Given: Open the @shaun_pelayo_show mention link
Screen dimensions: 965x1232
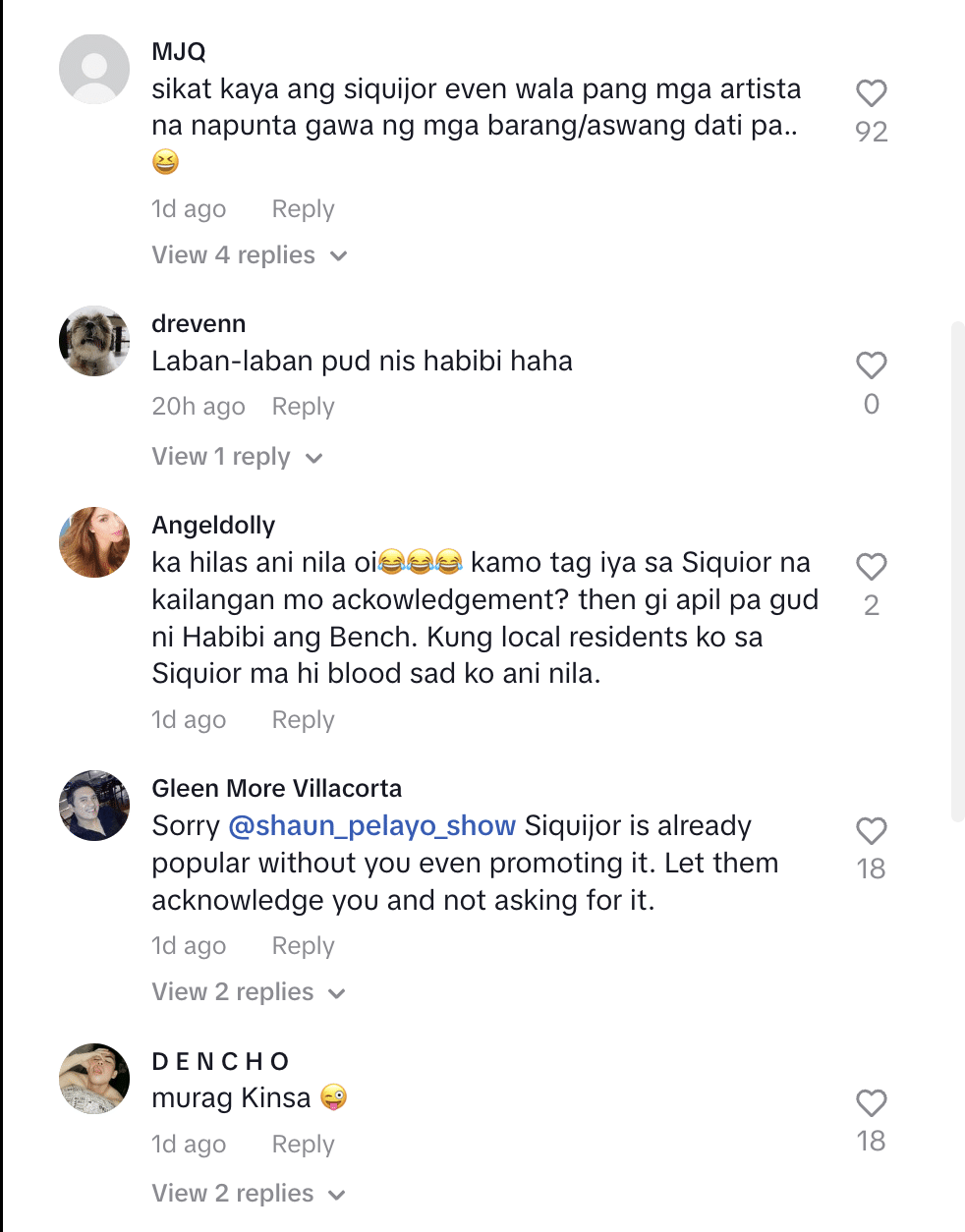Looking at the screenshot, I should click(371, 826).
